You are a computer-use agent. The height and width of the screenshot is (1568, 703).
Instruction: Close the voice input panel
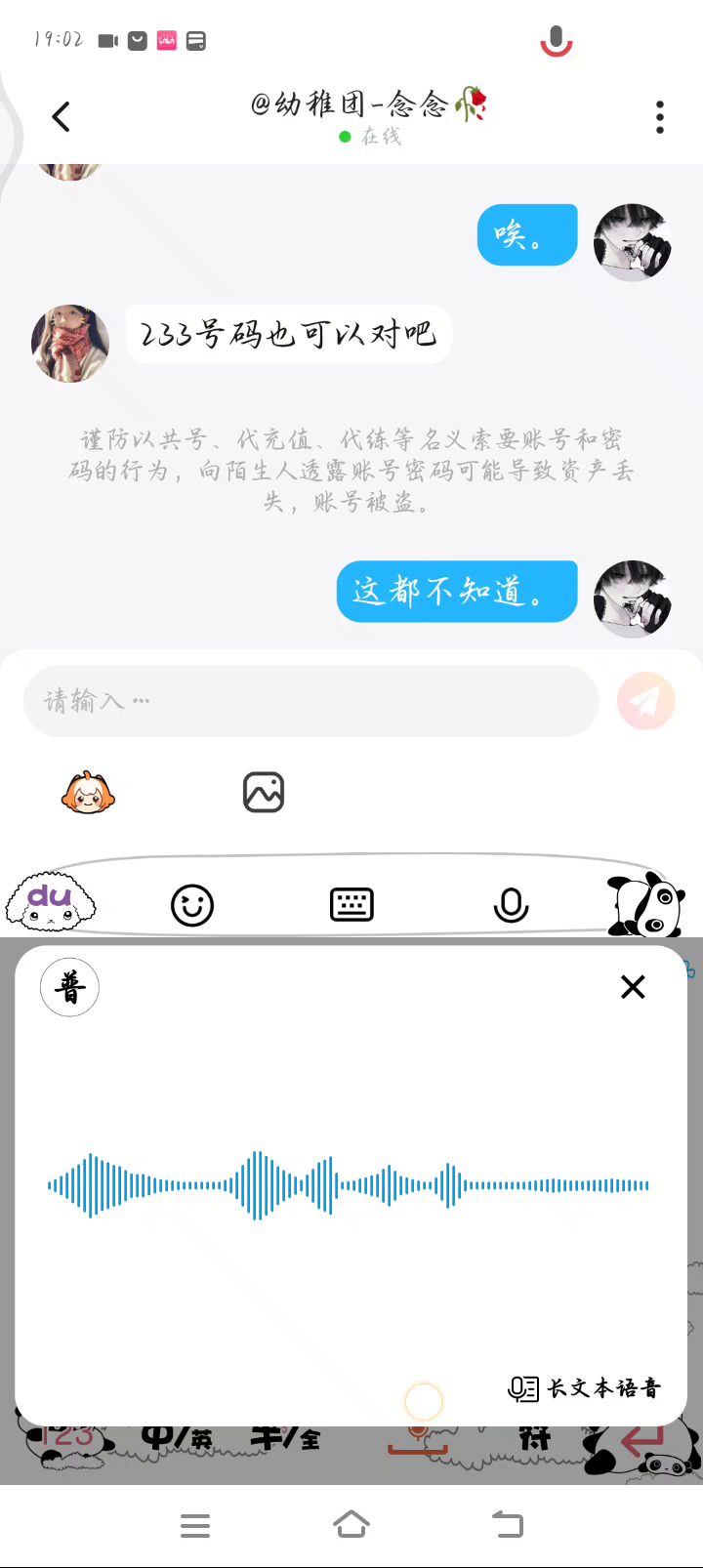point(633,987)
